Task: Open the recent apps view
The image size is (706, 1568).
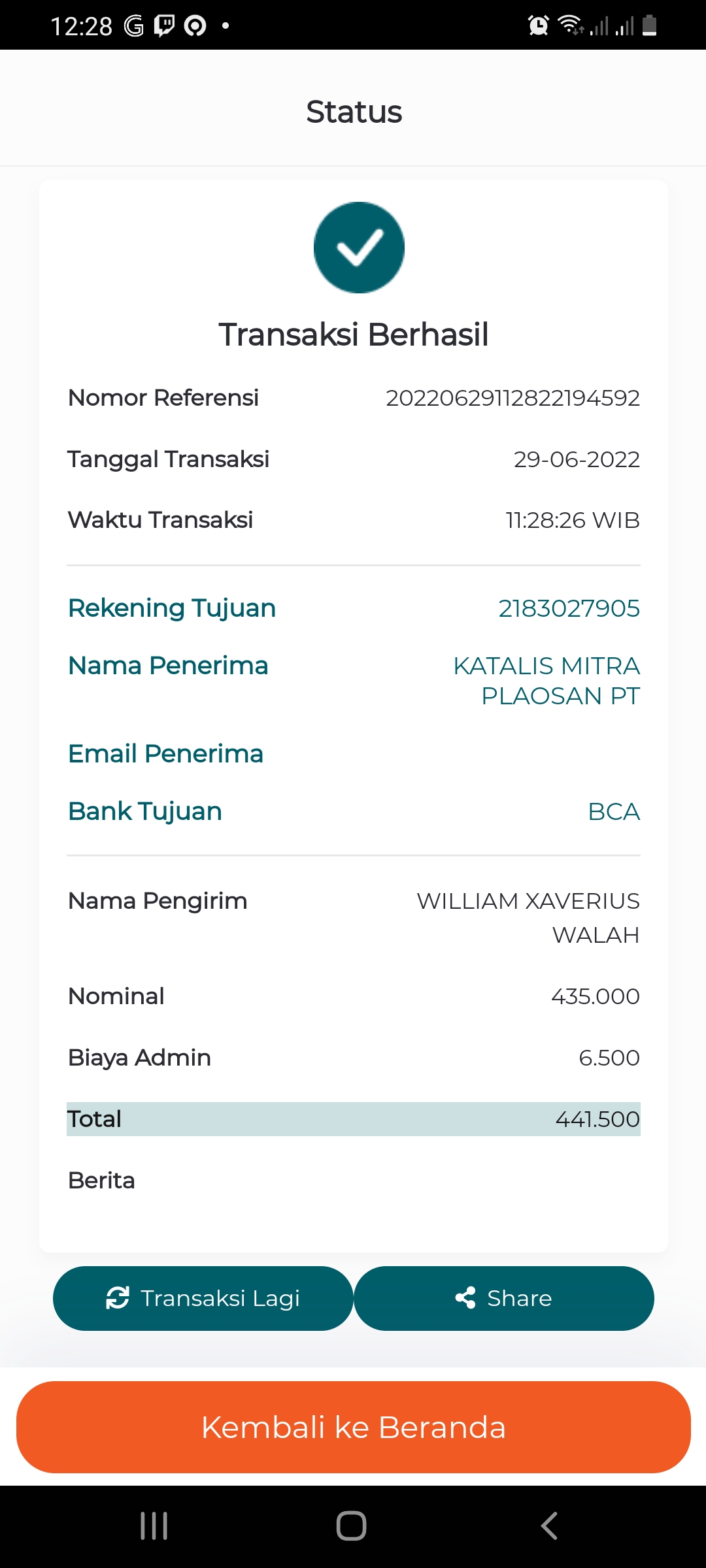Action: point(154,1526)
